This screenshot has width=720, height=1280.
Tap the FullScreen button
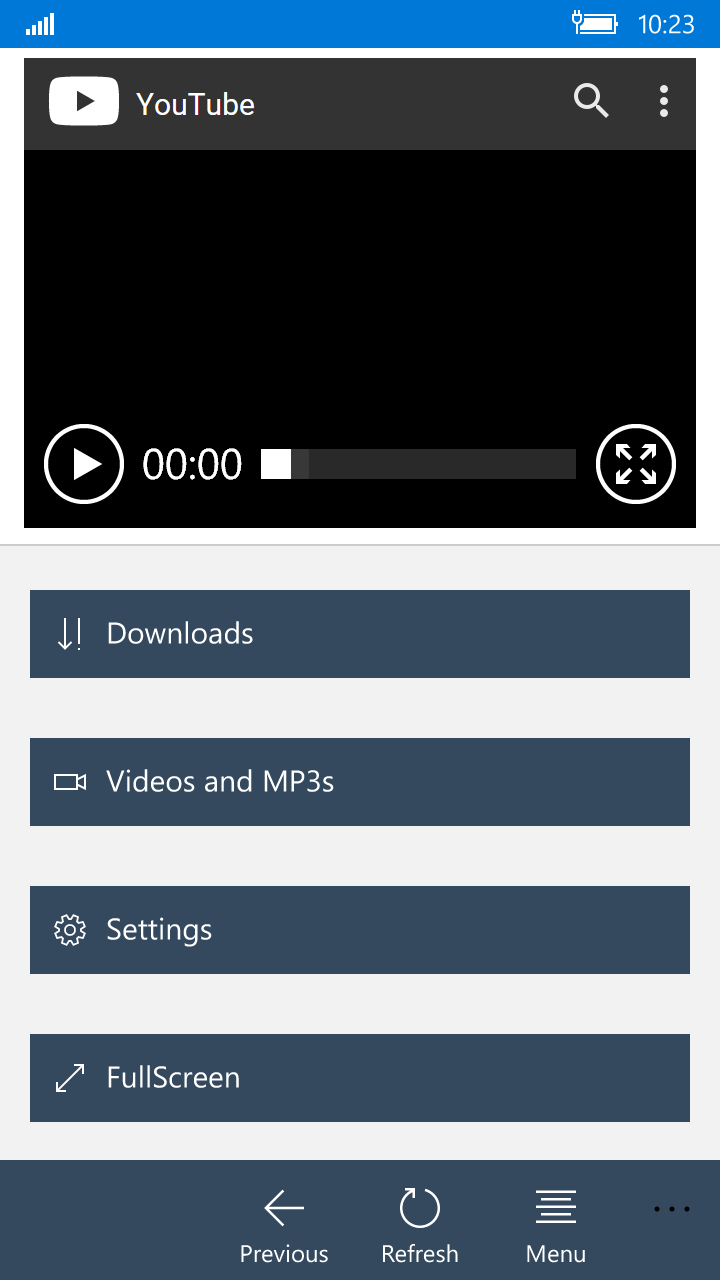[360, 1078]
